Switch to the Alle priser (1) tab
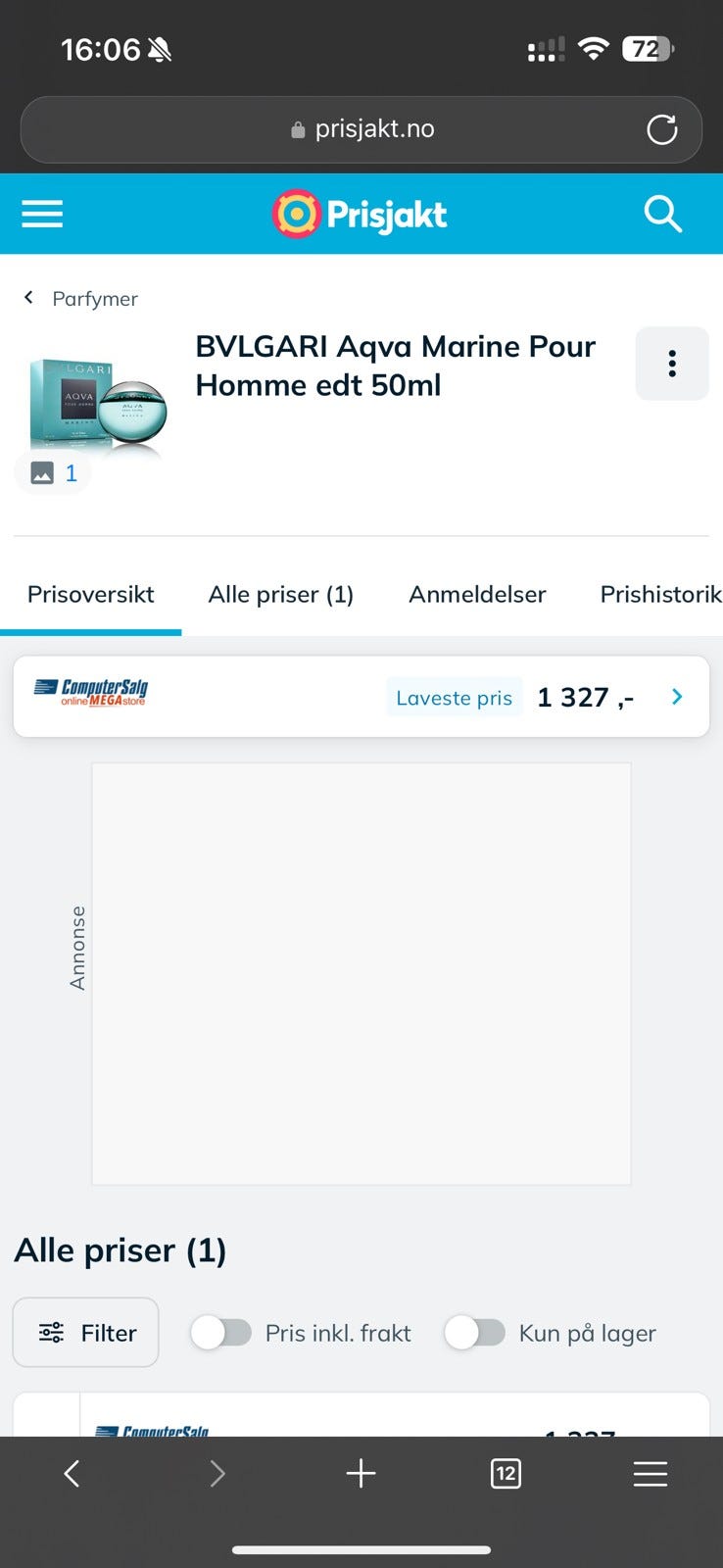The height and width of the screenshot is (1568, 723). coord(280,594)
